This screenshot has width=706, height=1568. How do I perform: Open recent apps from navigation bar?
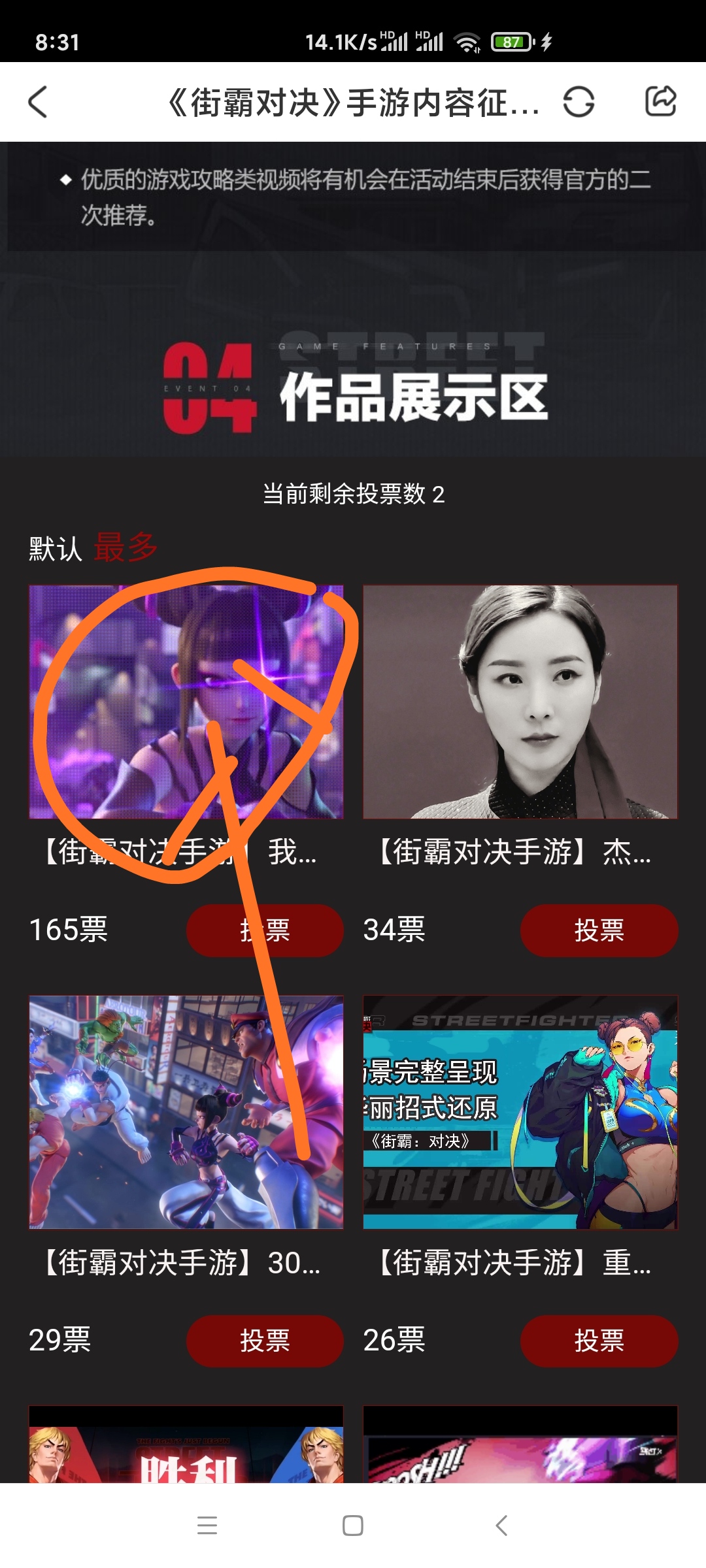(x=207, y=1526)
